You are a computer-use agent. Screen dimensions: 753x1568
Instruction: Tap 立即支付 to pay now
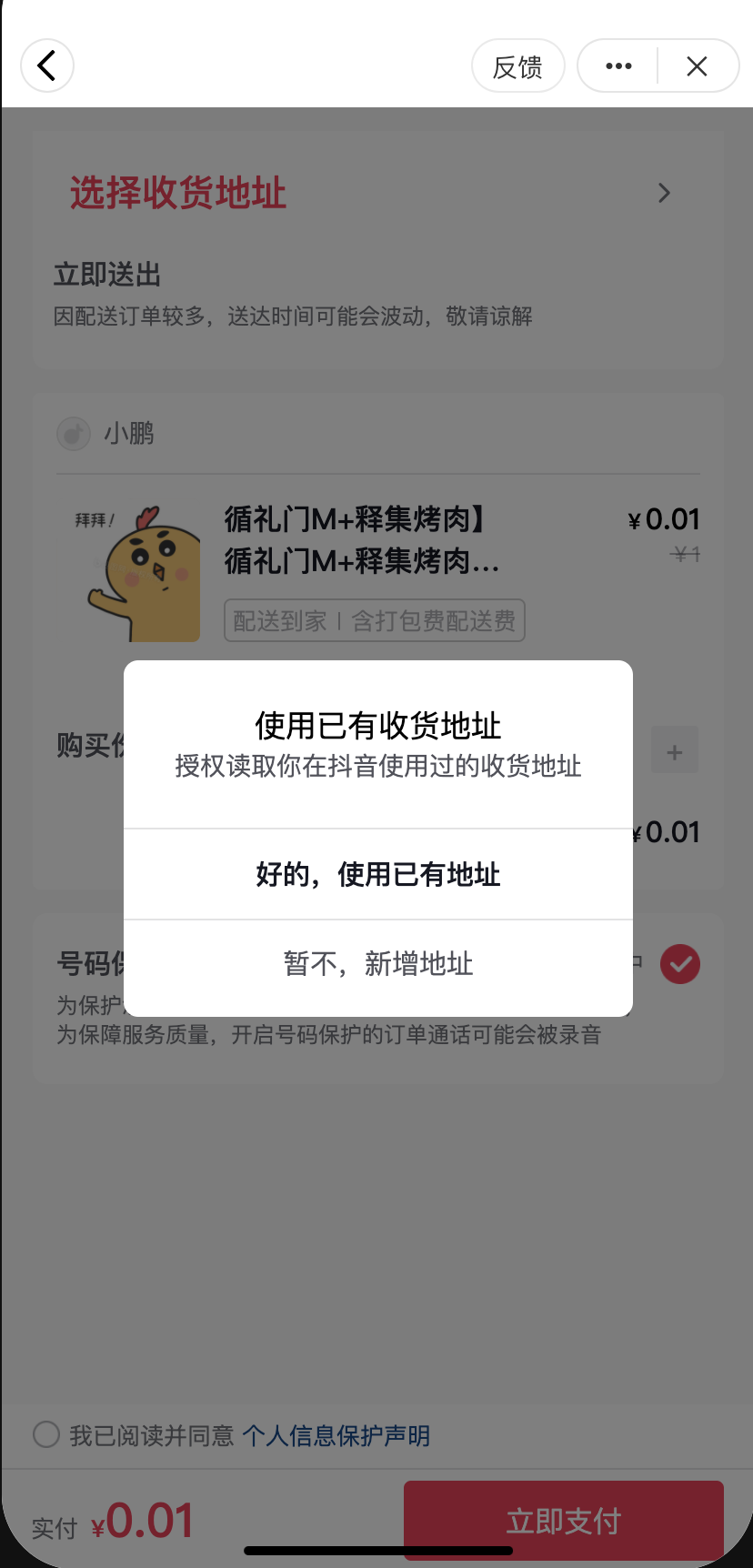[x=563, y=1521]
